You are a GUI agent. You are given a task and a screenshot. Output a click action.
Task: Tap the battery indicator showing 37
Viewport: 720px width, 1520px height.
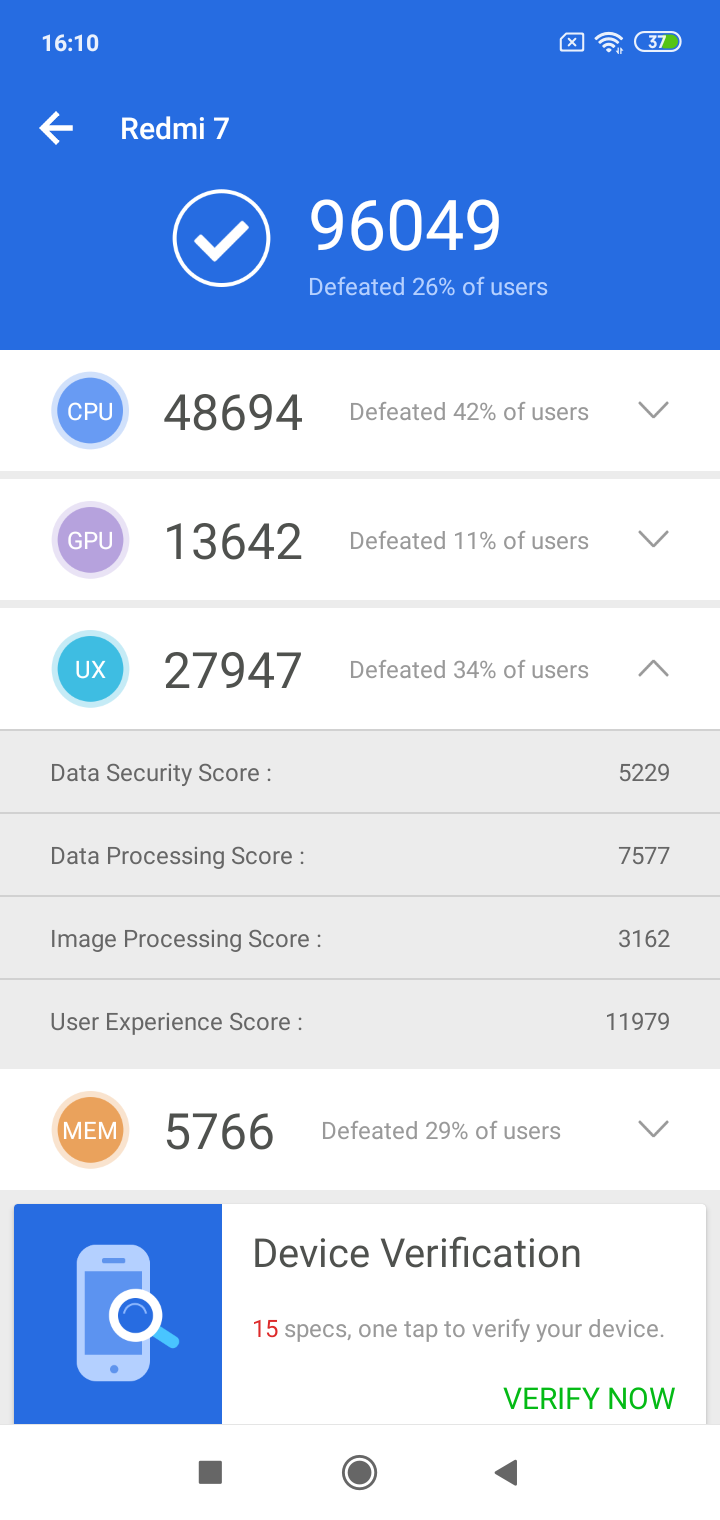click(655, 42)
